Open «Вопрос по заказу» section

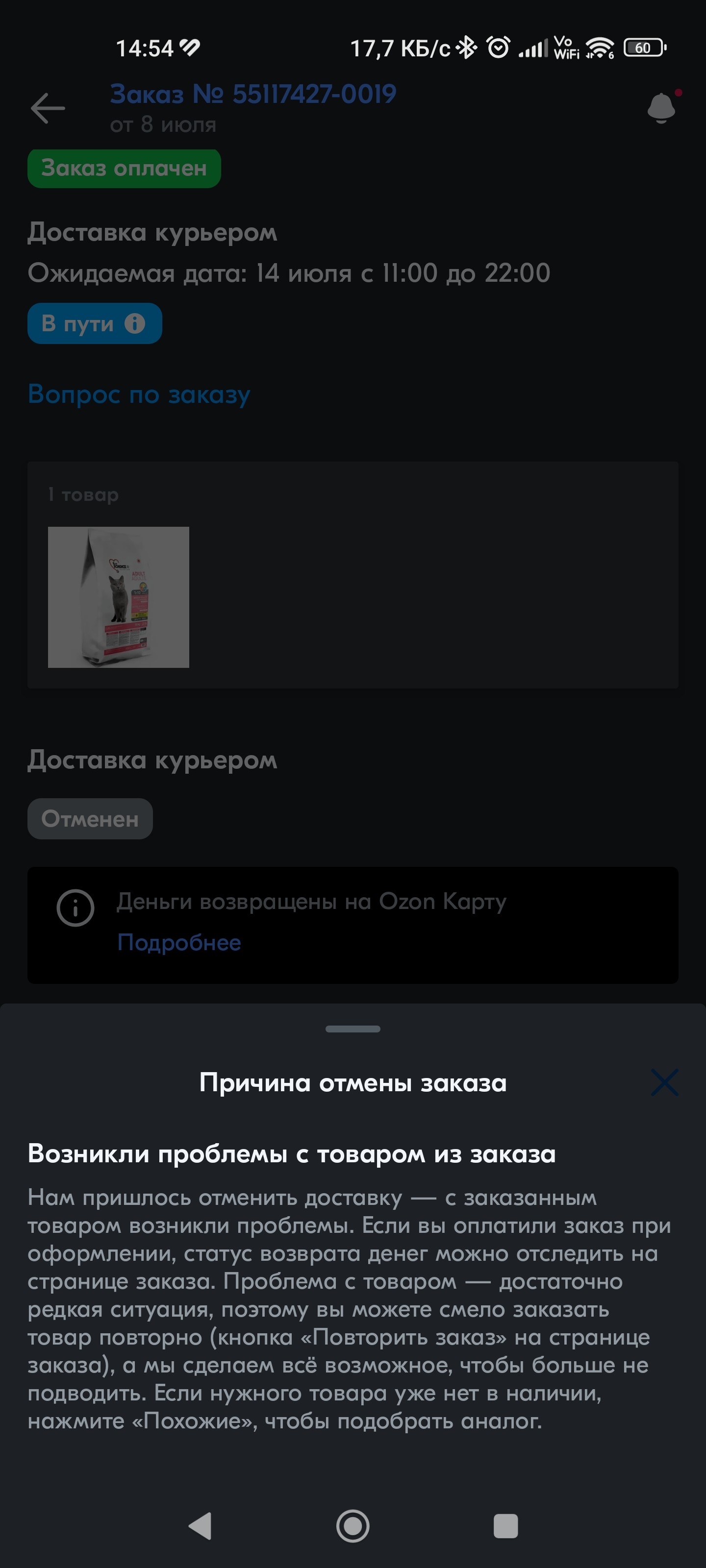(x=139, y=394)
